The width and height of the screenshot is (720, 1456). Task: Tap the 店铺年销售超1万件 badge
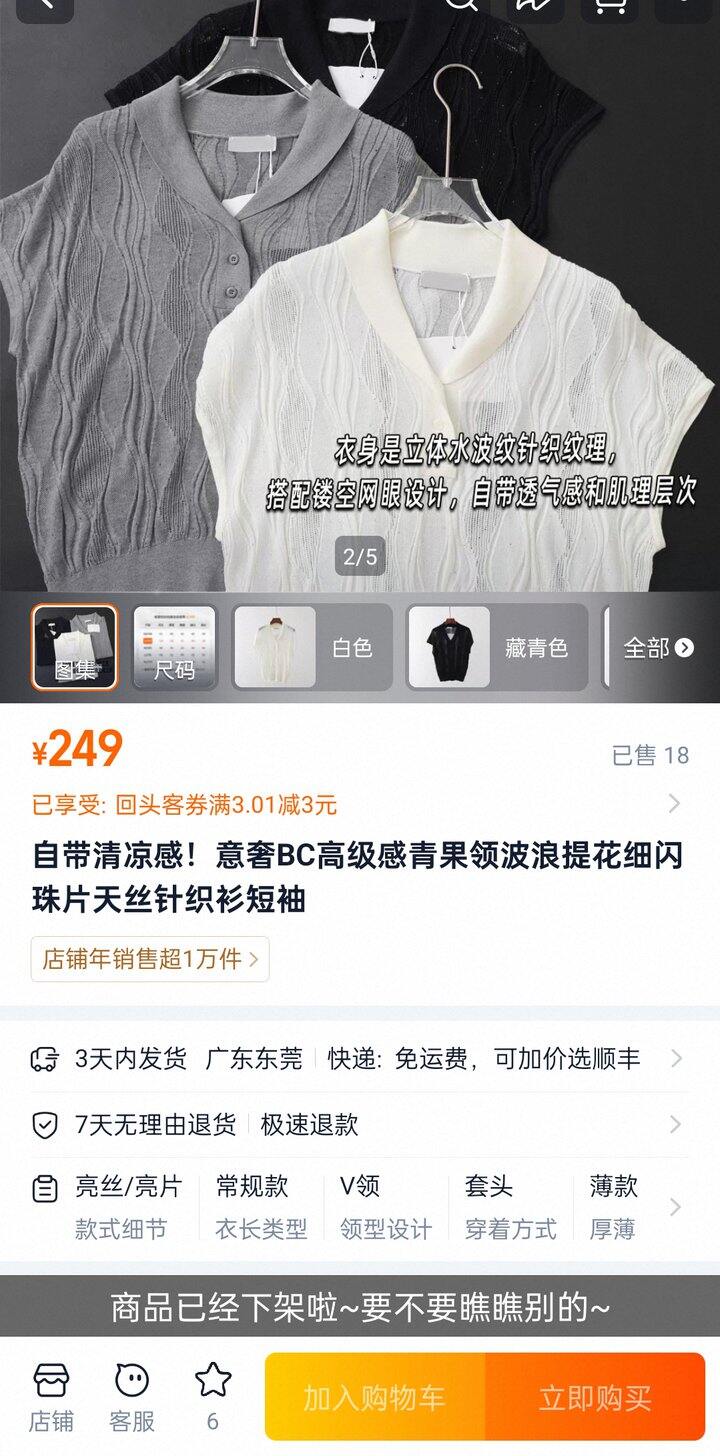pyautogui.click(x=150, y=959)
